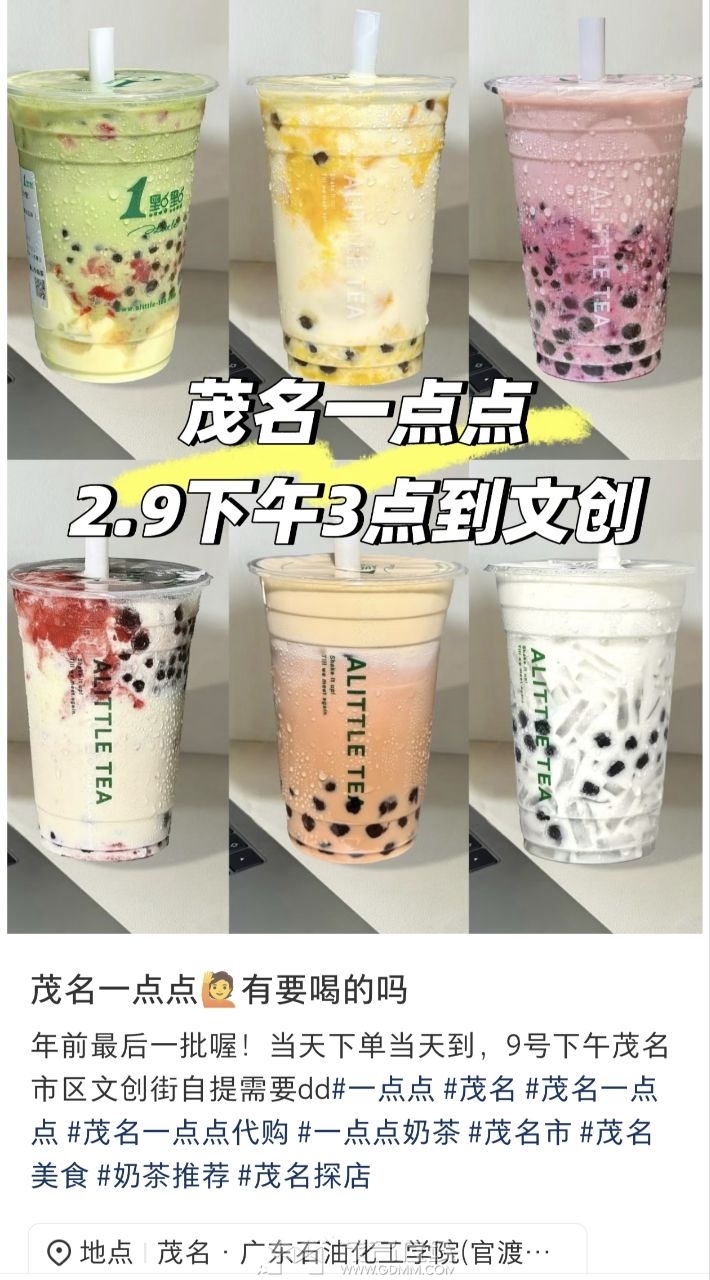Open the #茂名一点点代购 hashtag

(177, 1132)
